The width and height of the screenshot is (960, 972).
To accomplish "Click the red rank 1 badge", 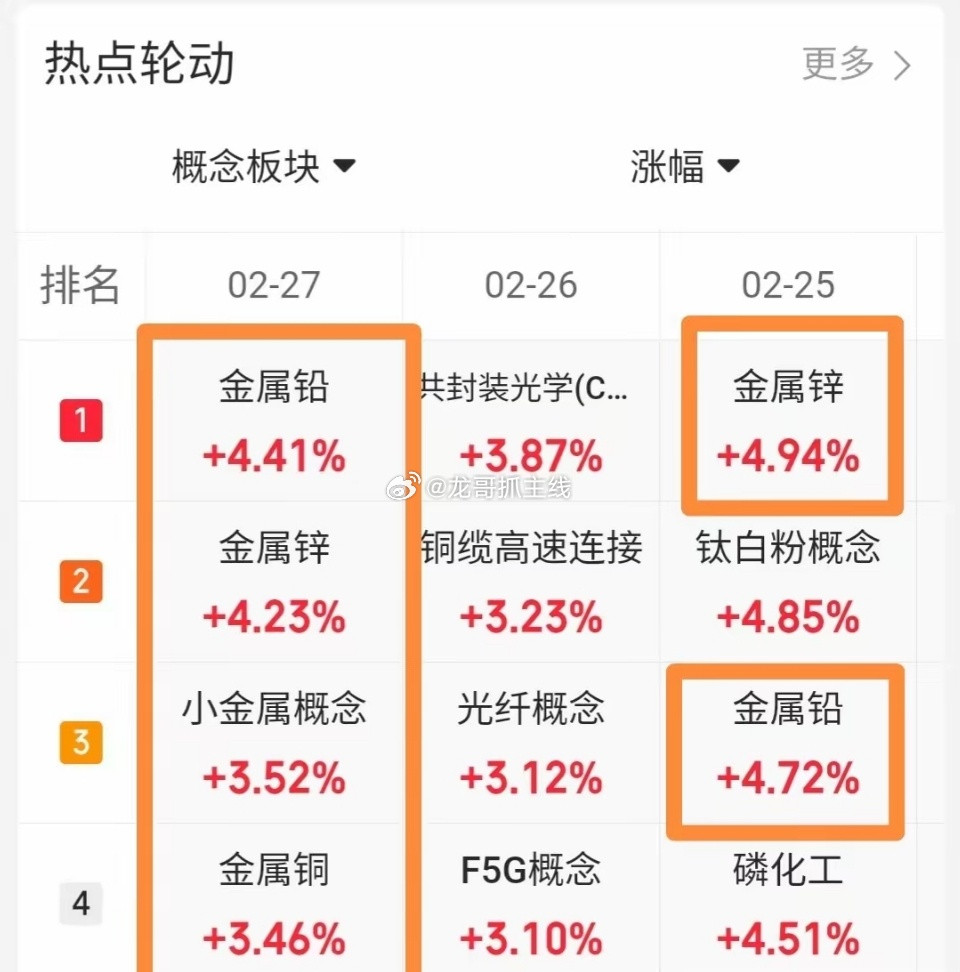I will pyautogui.click(x=80, y=422).
